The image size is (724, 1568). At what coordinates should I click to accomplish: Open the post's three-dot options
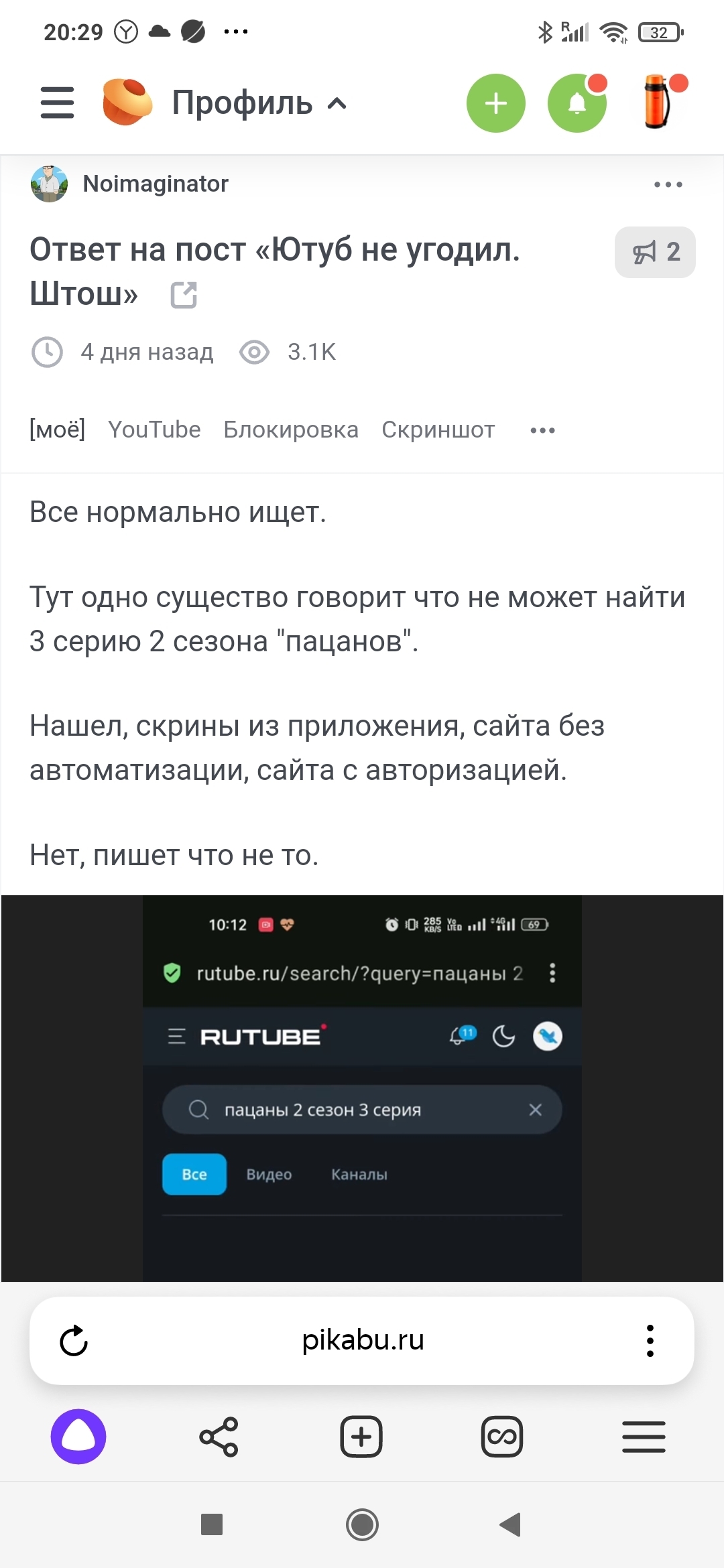click(x=668, y=184)
